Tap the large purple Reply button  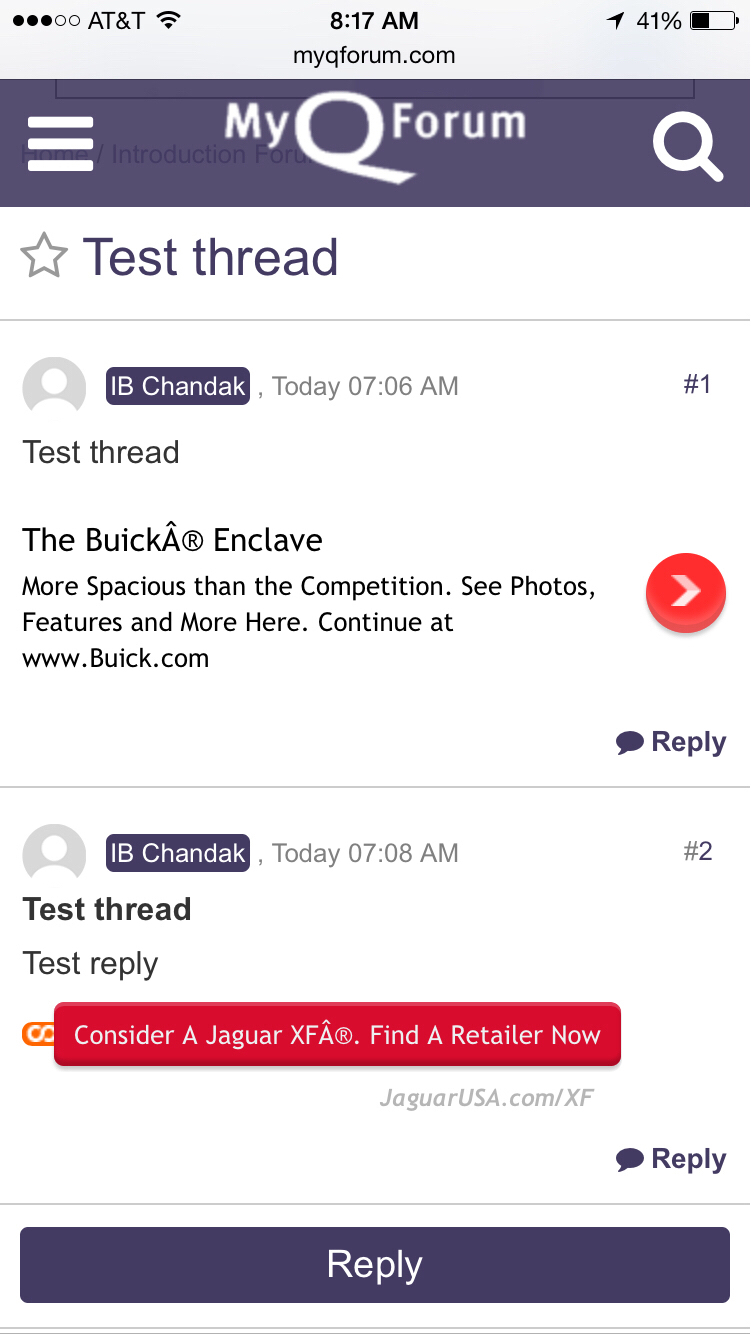pos(375,1265)
